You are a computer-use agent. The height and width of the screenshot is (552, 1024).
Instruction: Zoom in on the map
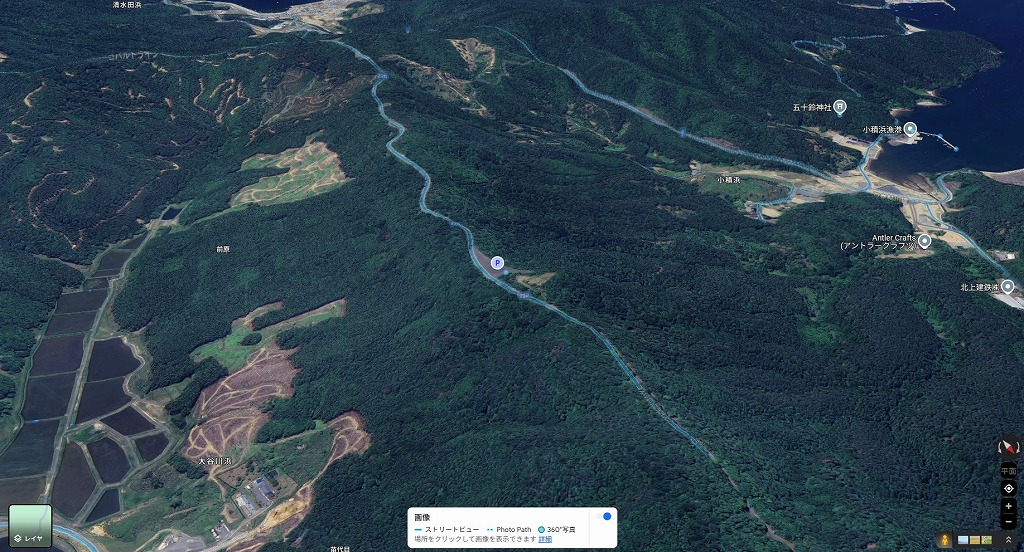pos(1008,506)
